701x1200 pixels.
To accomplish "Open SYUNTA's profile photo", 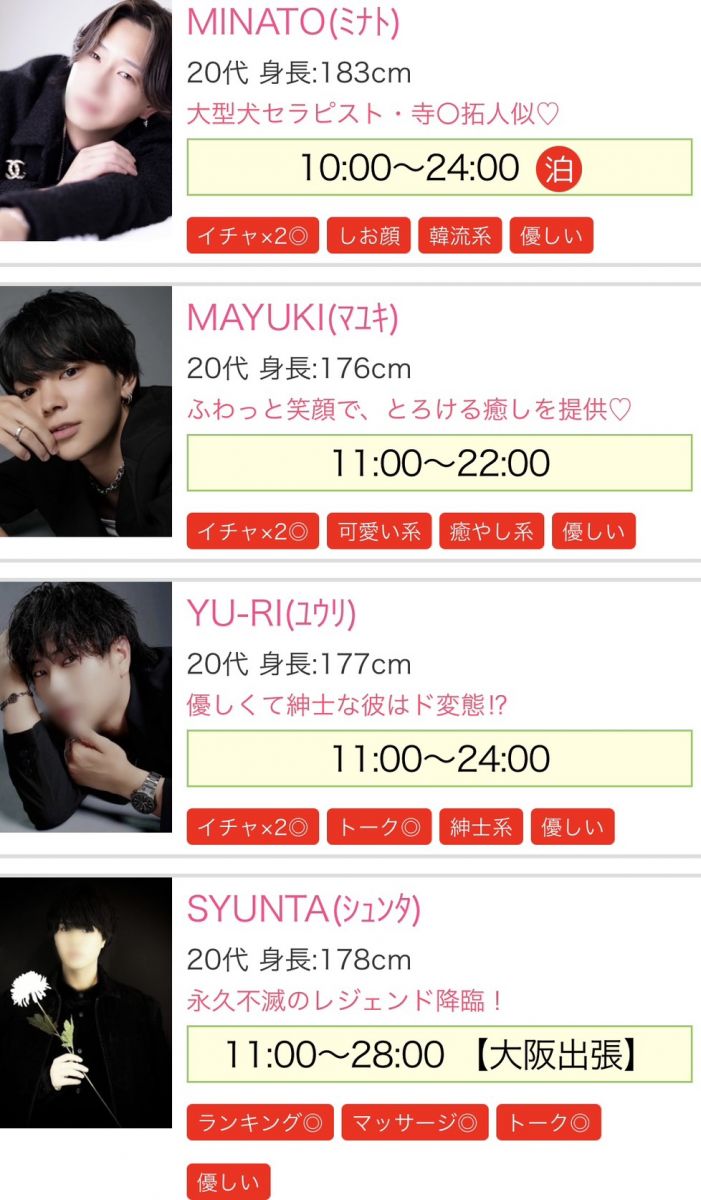I will tap(86, 1002).
